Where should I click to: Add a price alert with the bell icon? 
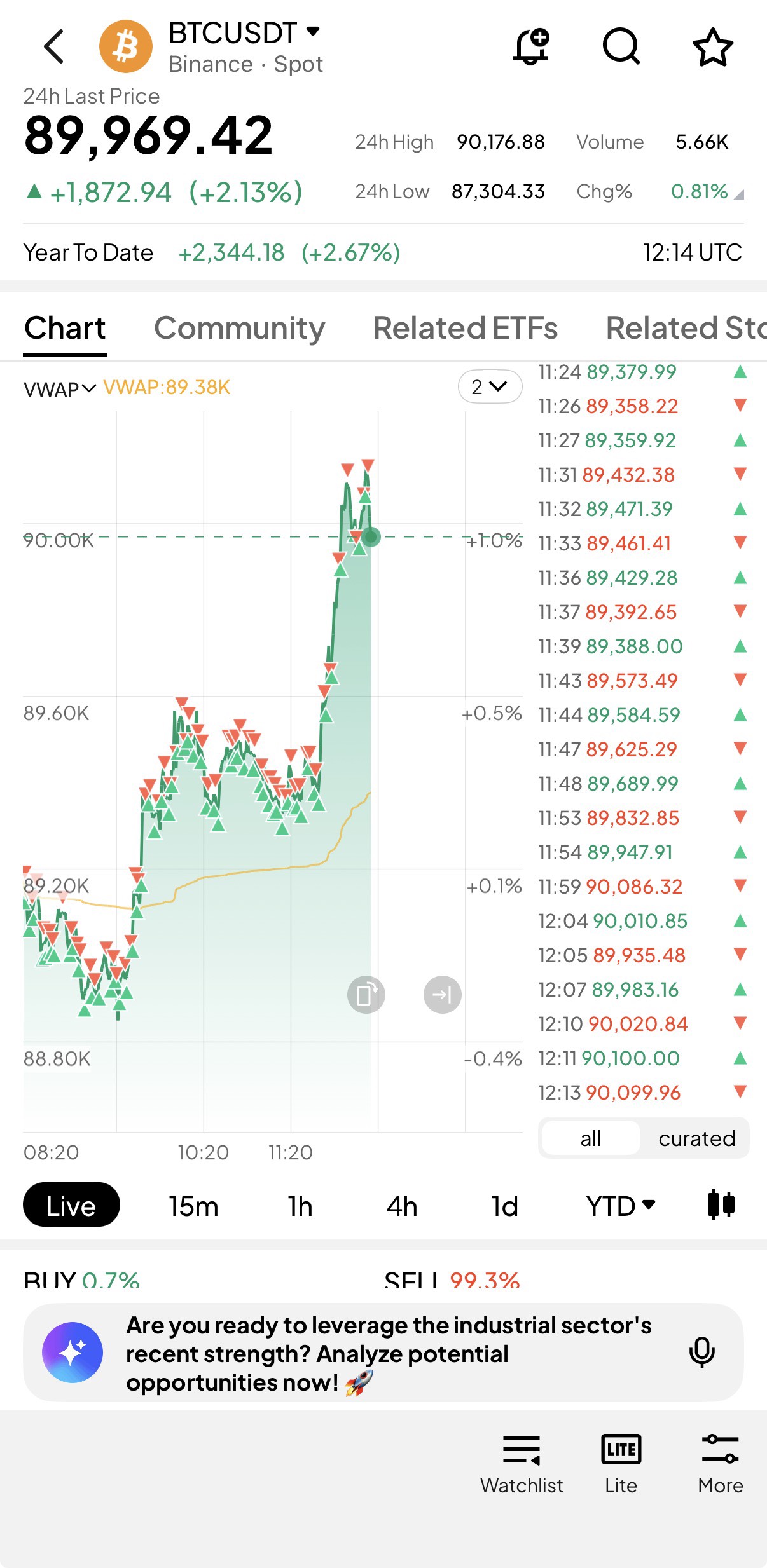pyautogui.click(x=530, y=46)
